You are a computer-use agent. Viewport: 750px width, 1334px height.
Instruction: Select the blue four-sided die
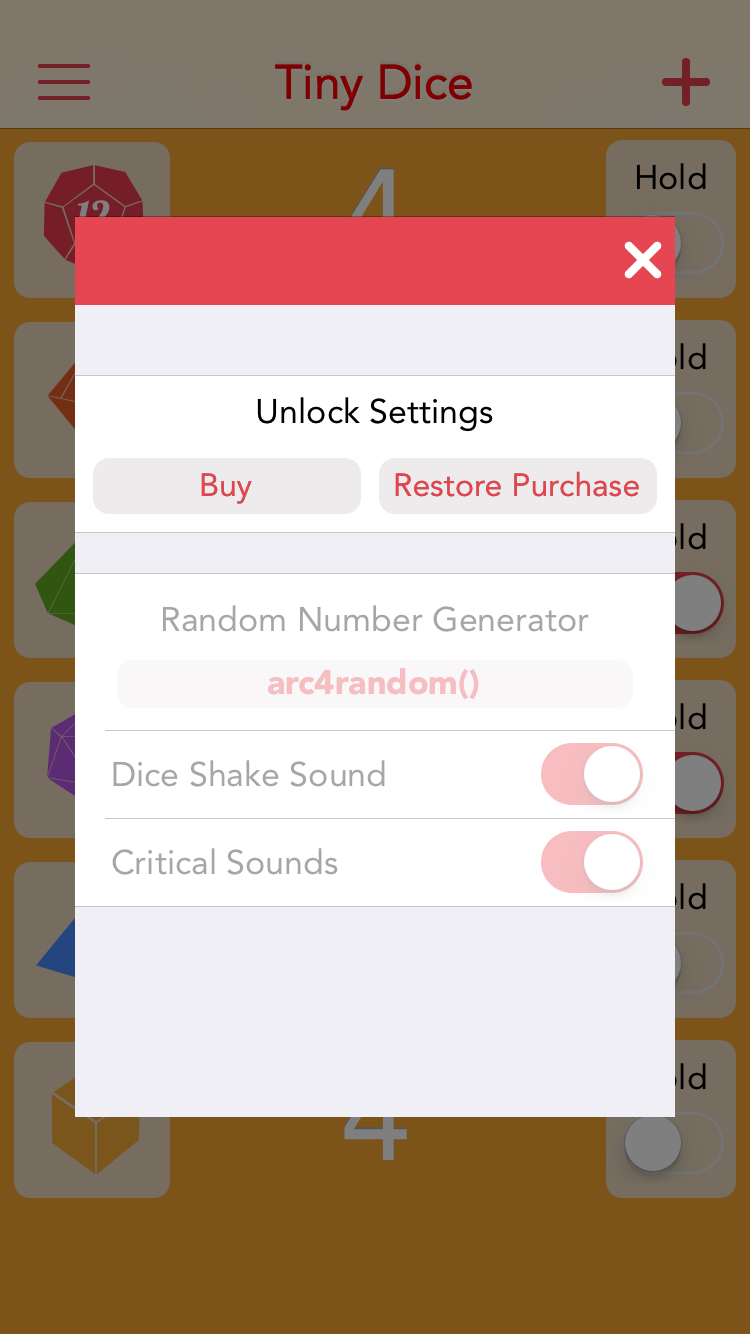click(x=60, y=940)
